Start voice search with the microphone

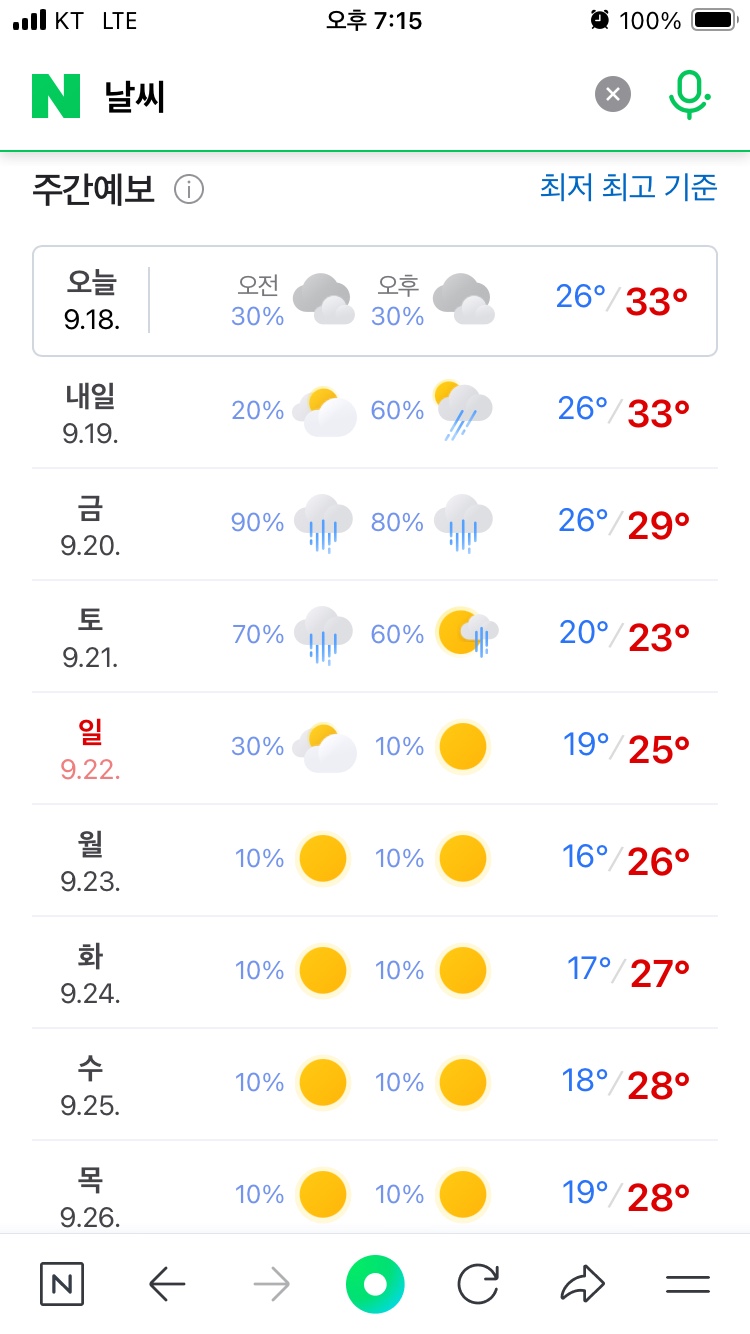[x=688, y=95]
